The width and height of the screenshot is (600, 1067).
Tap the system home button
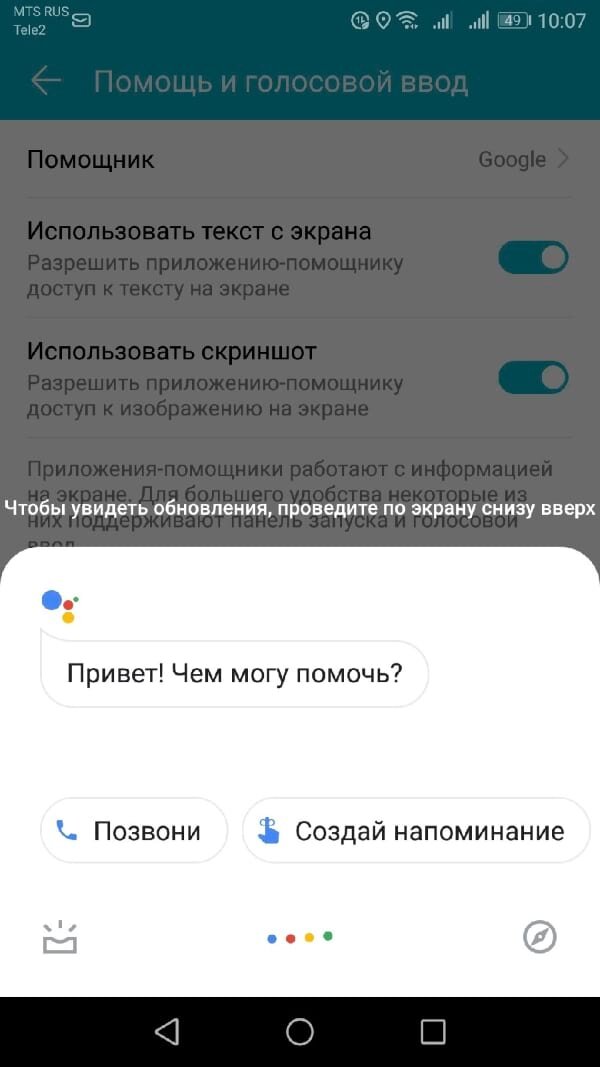(299, 1032)
